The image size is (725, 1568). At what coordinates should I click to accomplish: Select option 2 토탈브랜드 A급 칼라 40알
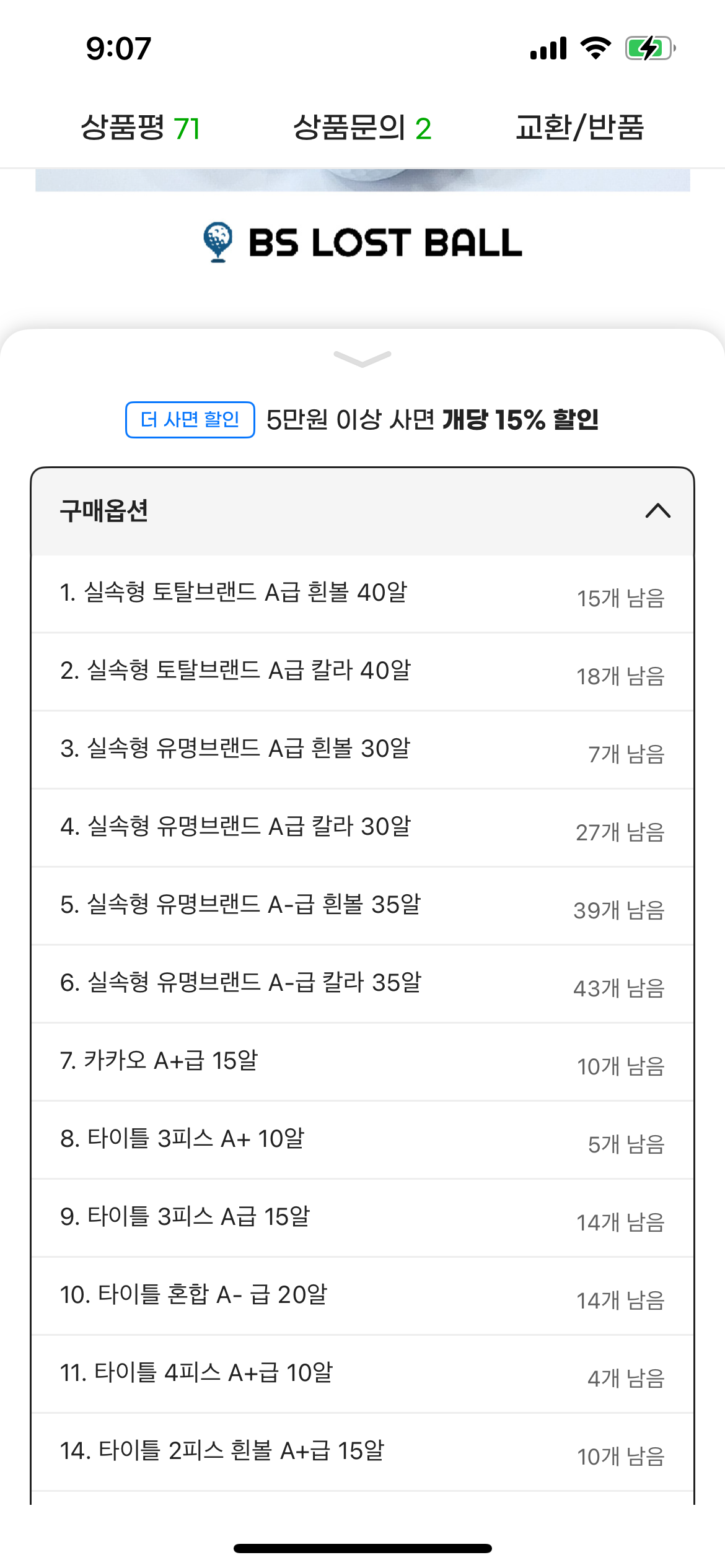click(362, 672)
